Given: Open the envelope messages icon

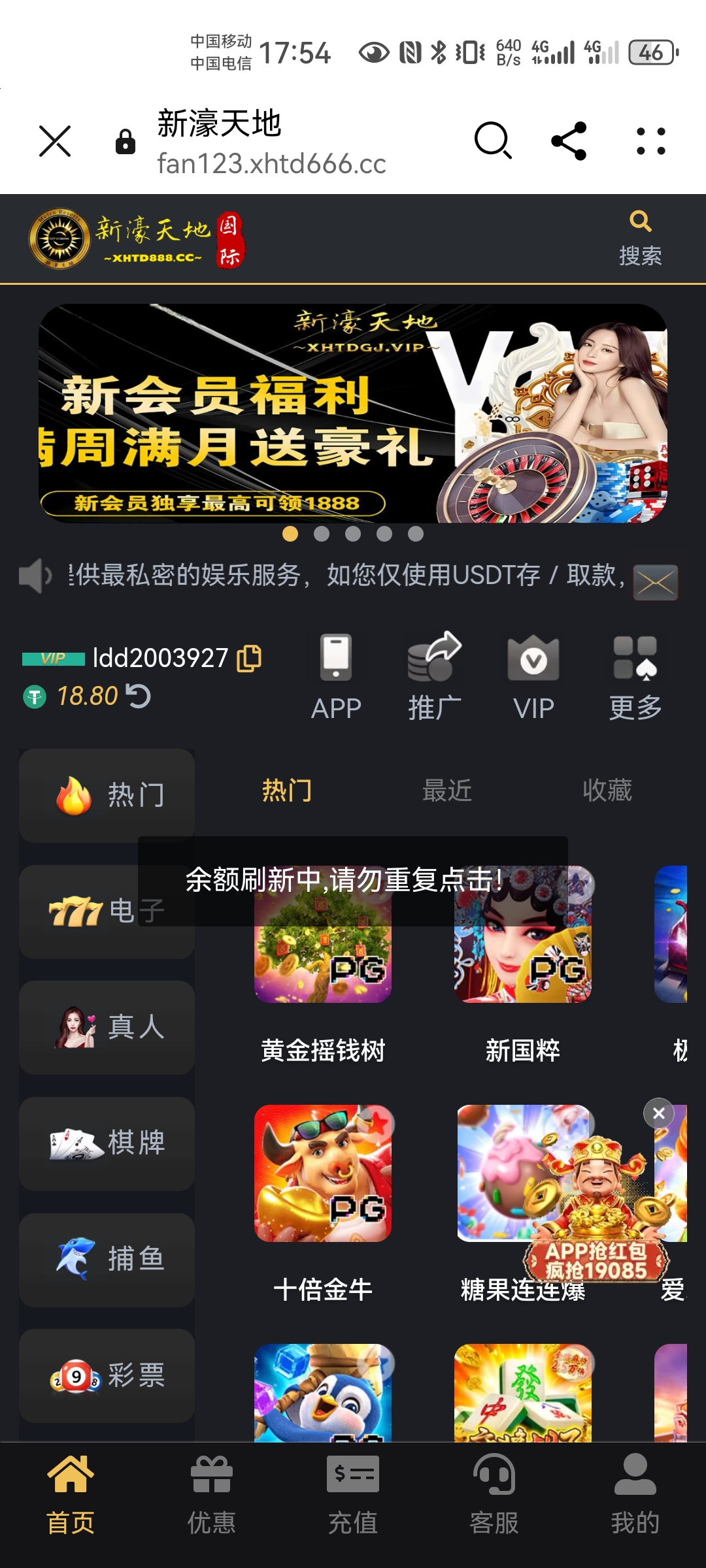Looking at the screenshot, I should click(656, 582).
